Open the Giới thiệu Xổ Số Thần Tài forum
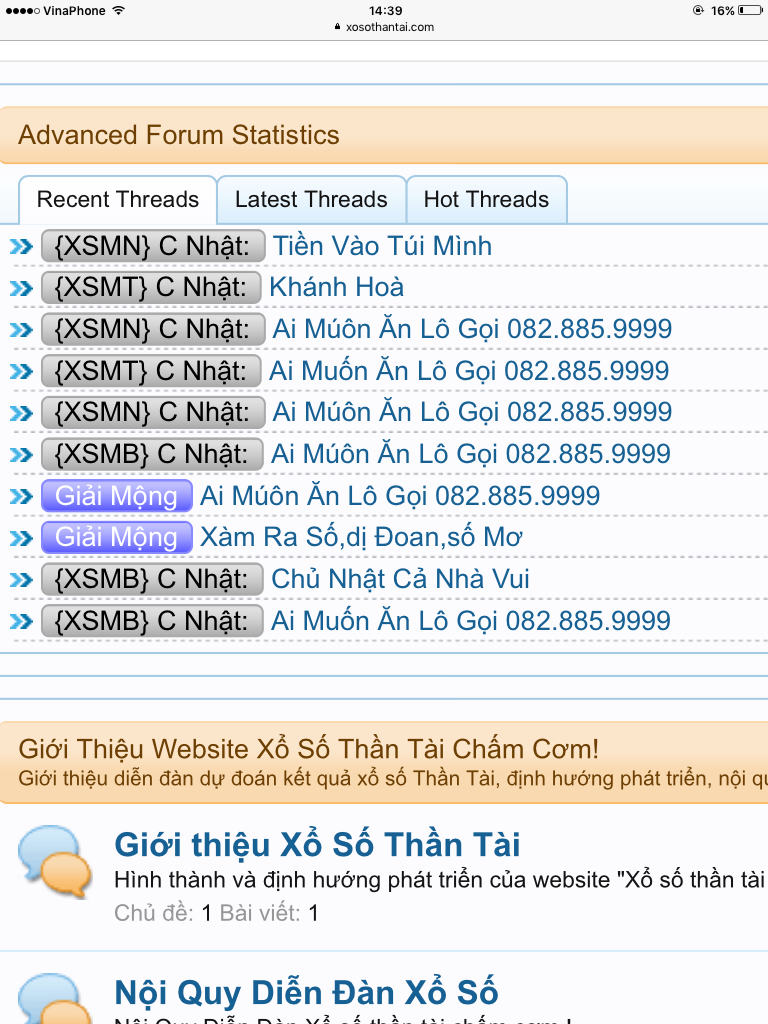The height and width of the screenshot is (1024, 768). 317,845
